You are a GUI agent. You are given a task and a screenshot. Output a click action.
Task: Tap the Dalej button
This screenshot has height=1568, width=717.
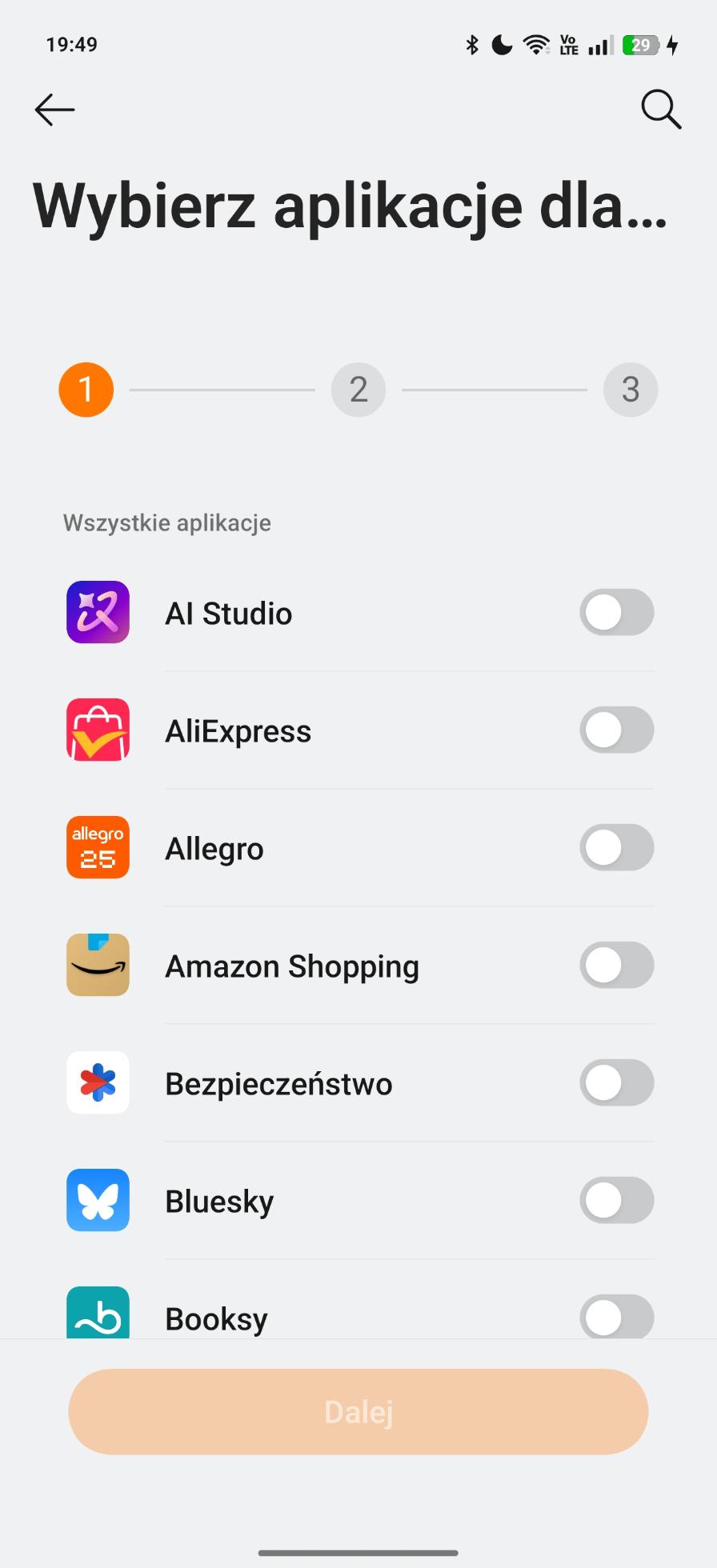click(358, 1412)
